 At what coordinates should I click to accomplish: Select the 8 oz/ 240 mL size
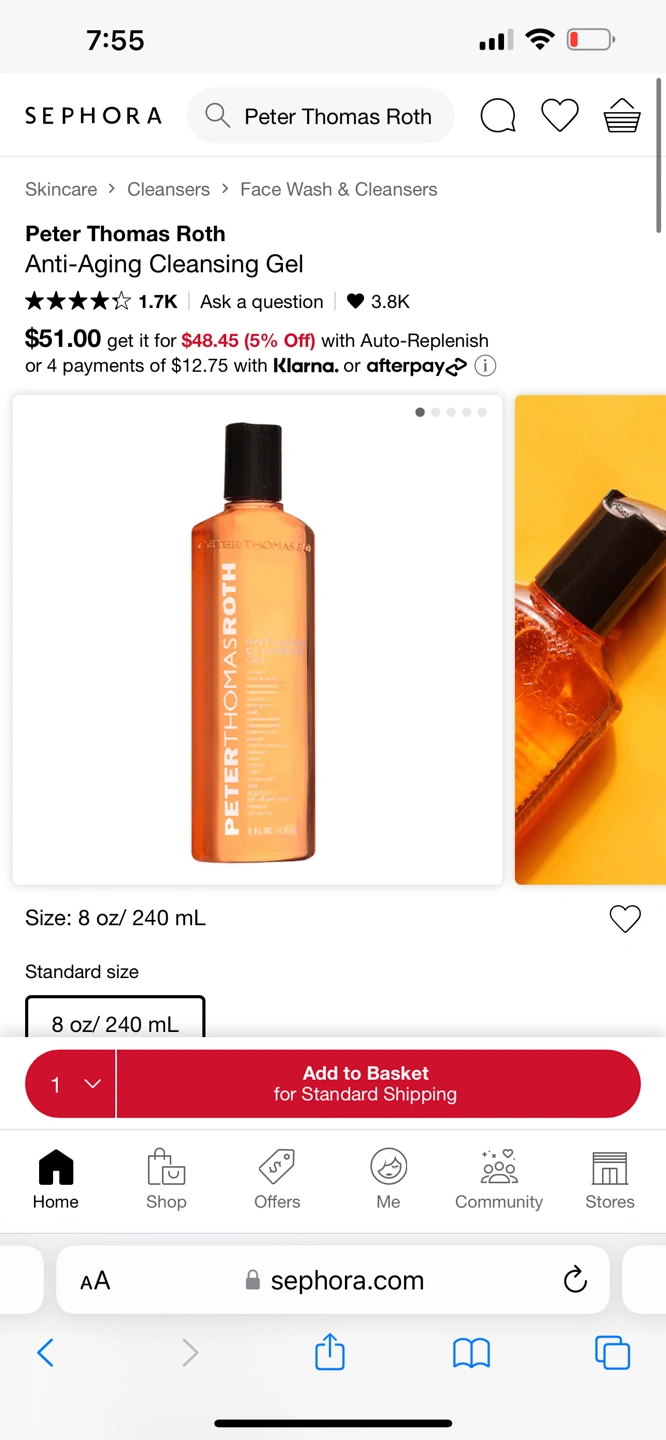(115, 1017)
